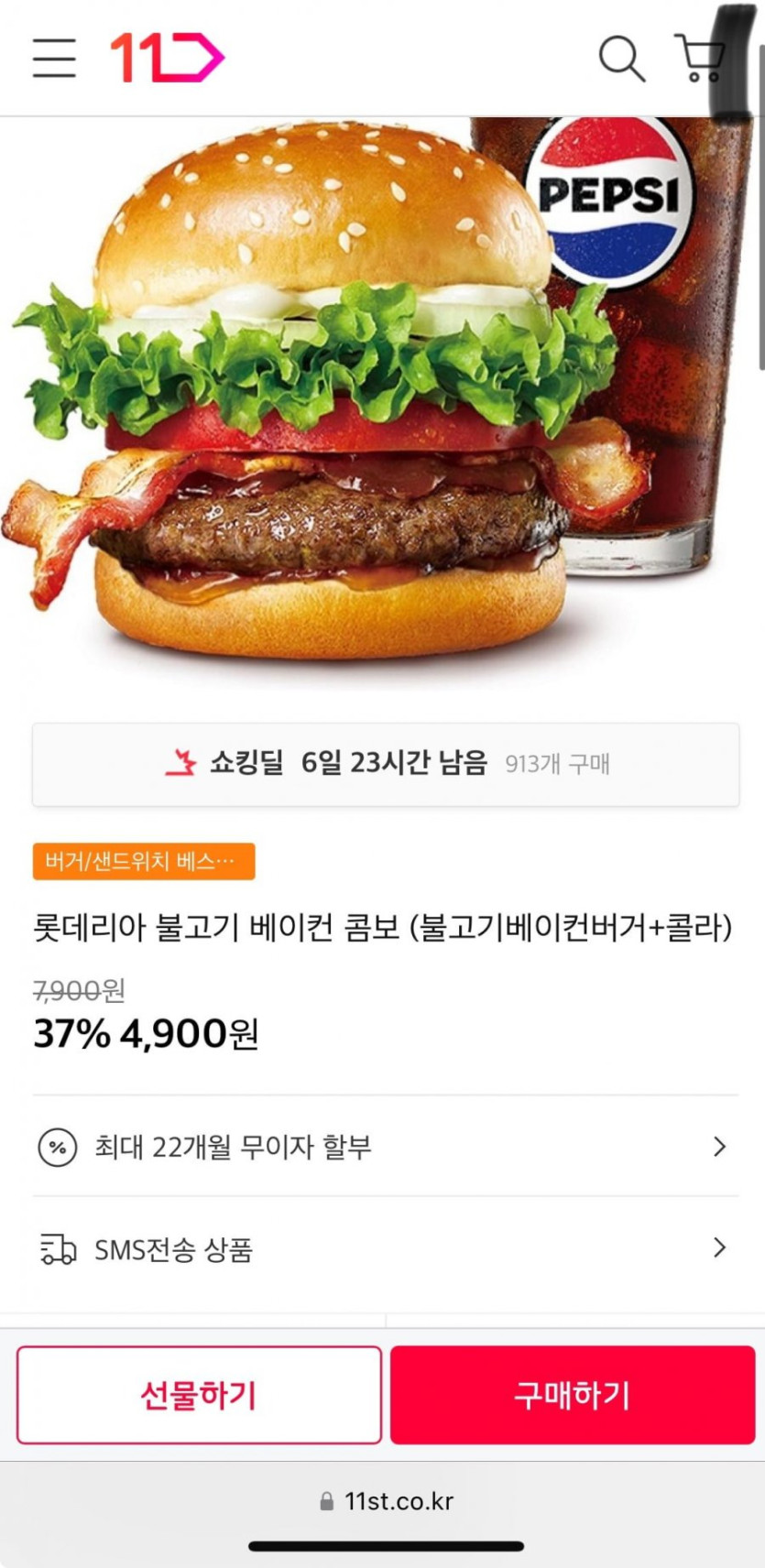This screenshot has height=1568, width=765.
Task: Open the shopping cart icon
Action: point(698,58)
